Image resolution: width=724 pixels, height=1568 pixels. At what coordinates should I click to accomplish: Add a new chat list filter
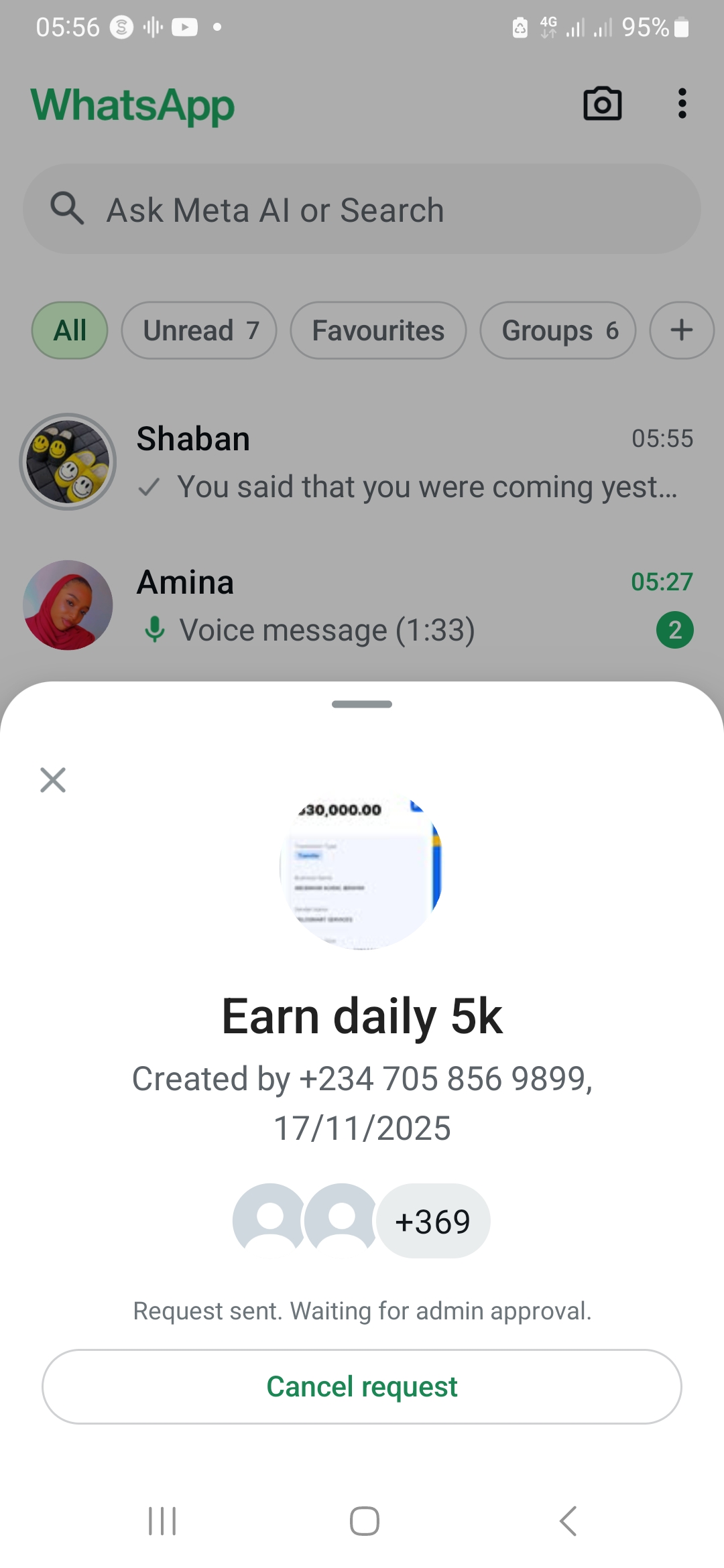[681, 330]
